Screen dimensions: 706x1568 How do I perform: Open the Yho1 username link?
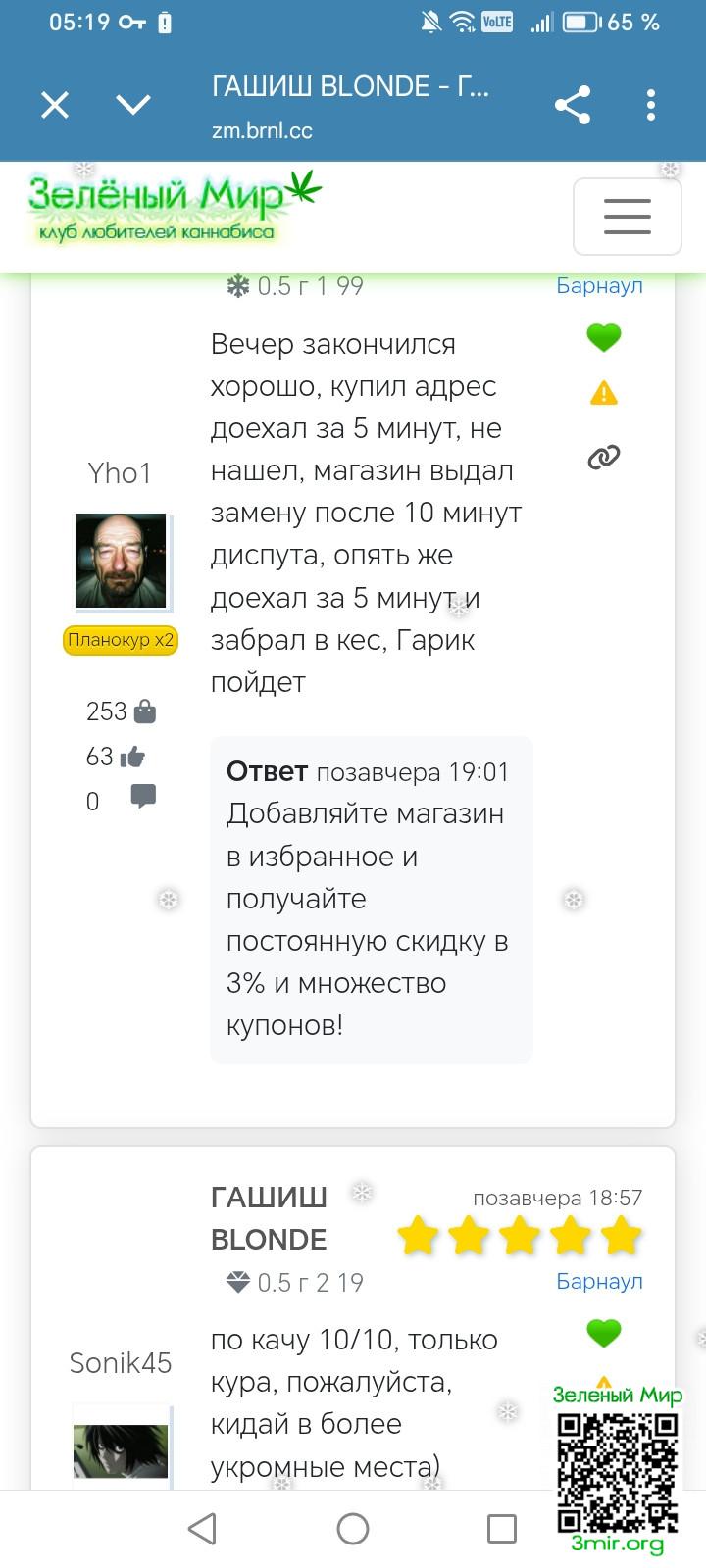[120, 473]
